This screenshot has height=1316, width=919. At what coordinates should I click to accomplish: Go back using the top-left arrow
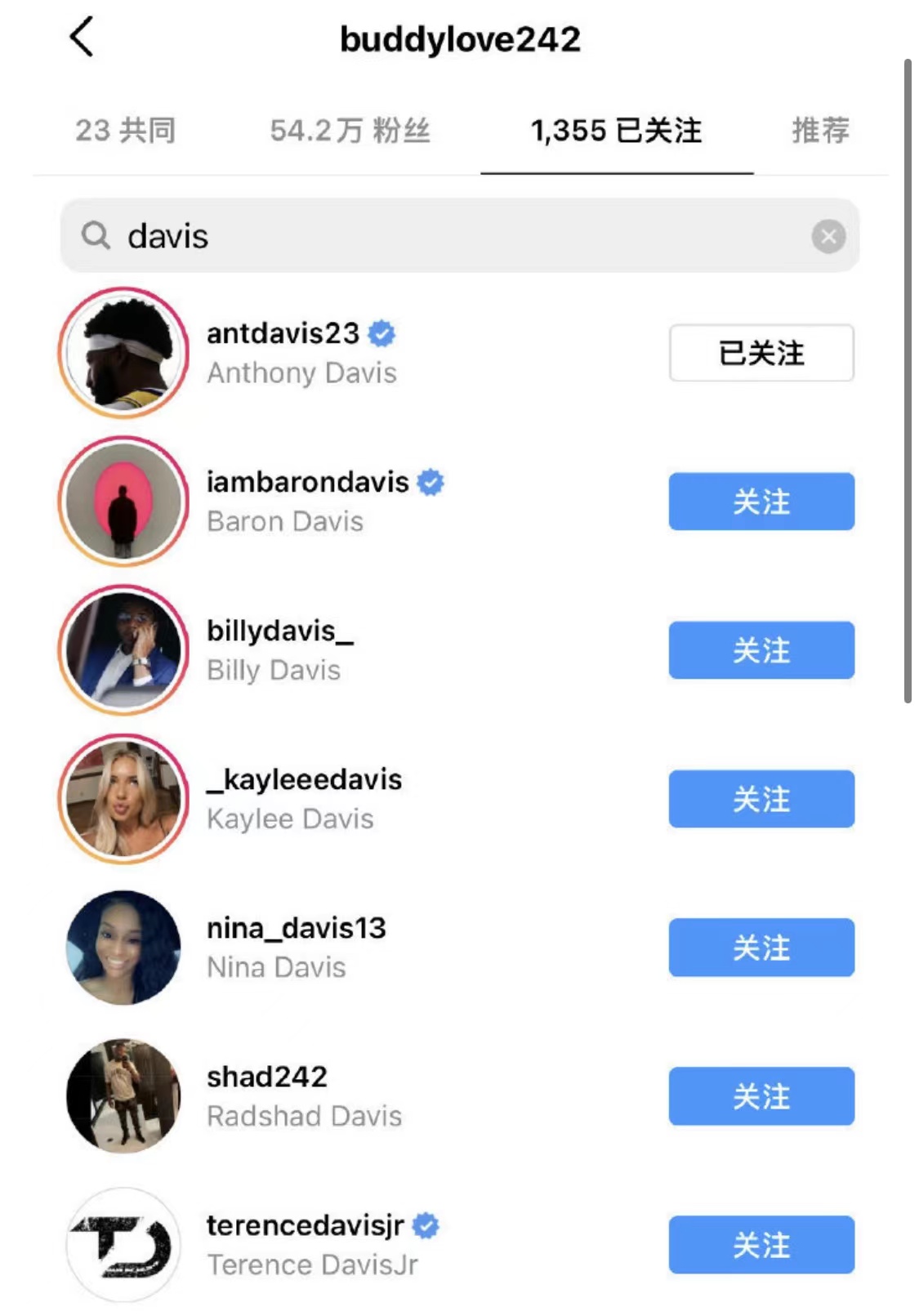(x=82, y=38)
